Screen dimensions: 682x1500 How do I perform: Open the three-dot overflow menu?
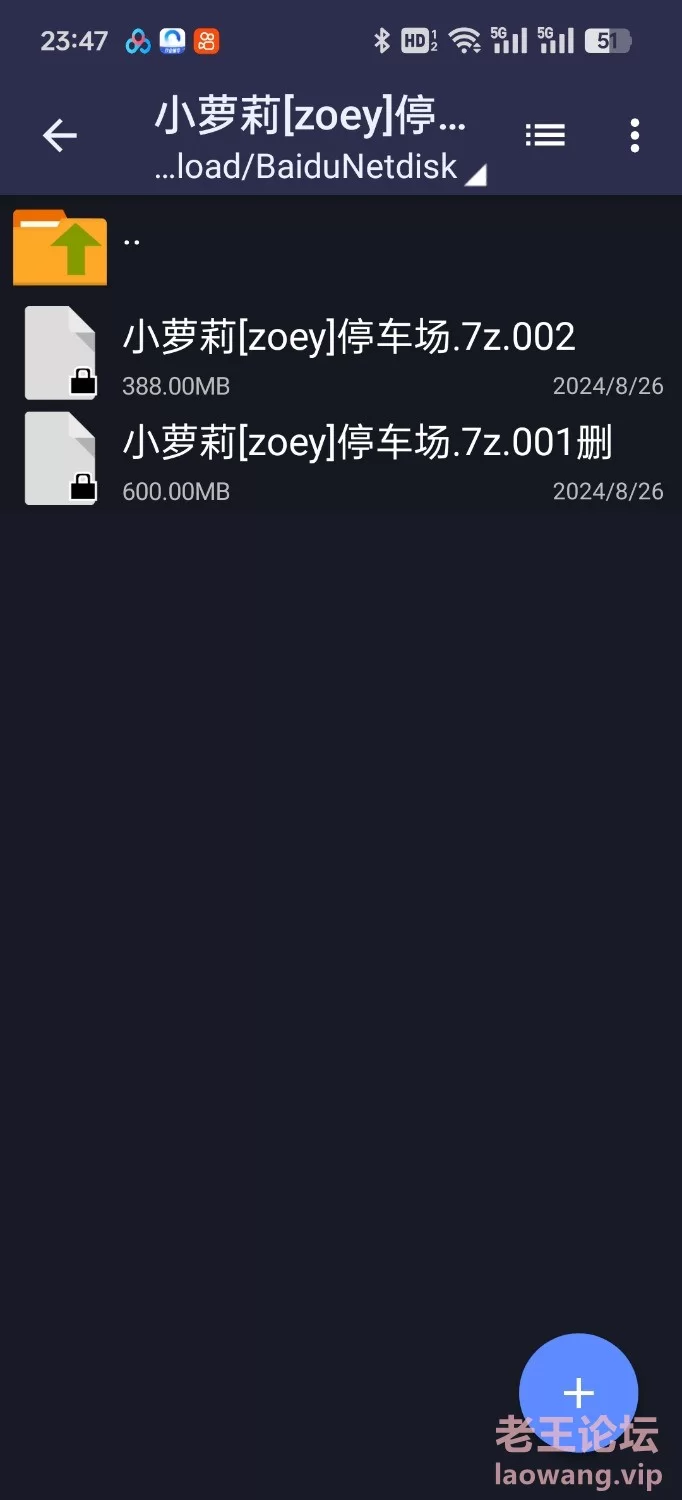tap(634, 135)
